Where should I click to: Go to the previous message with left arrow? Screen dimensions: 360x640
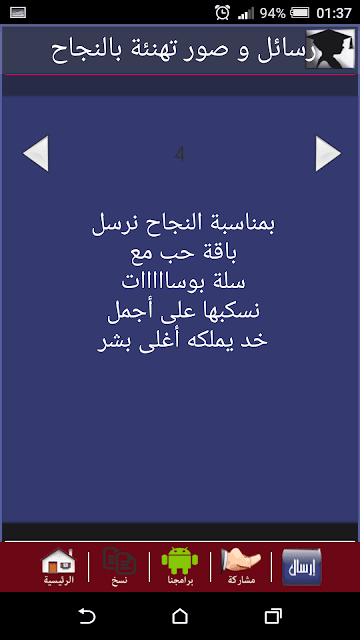pyautogui.click(x=36, y=153)
